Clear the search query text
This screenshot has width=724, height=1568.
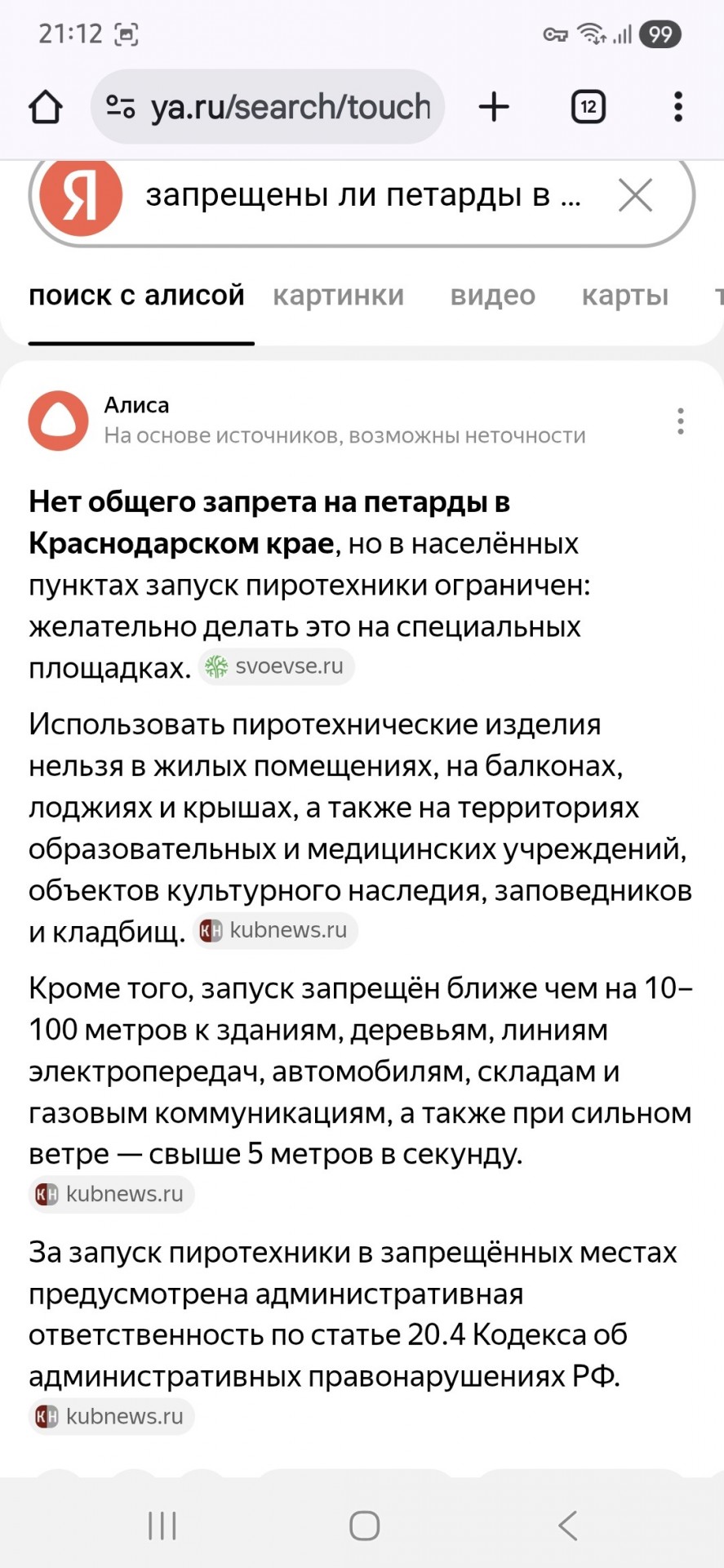635,196
